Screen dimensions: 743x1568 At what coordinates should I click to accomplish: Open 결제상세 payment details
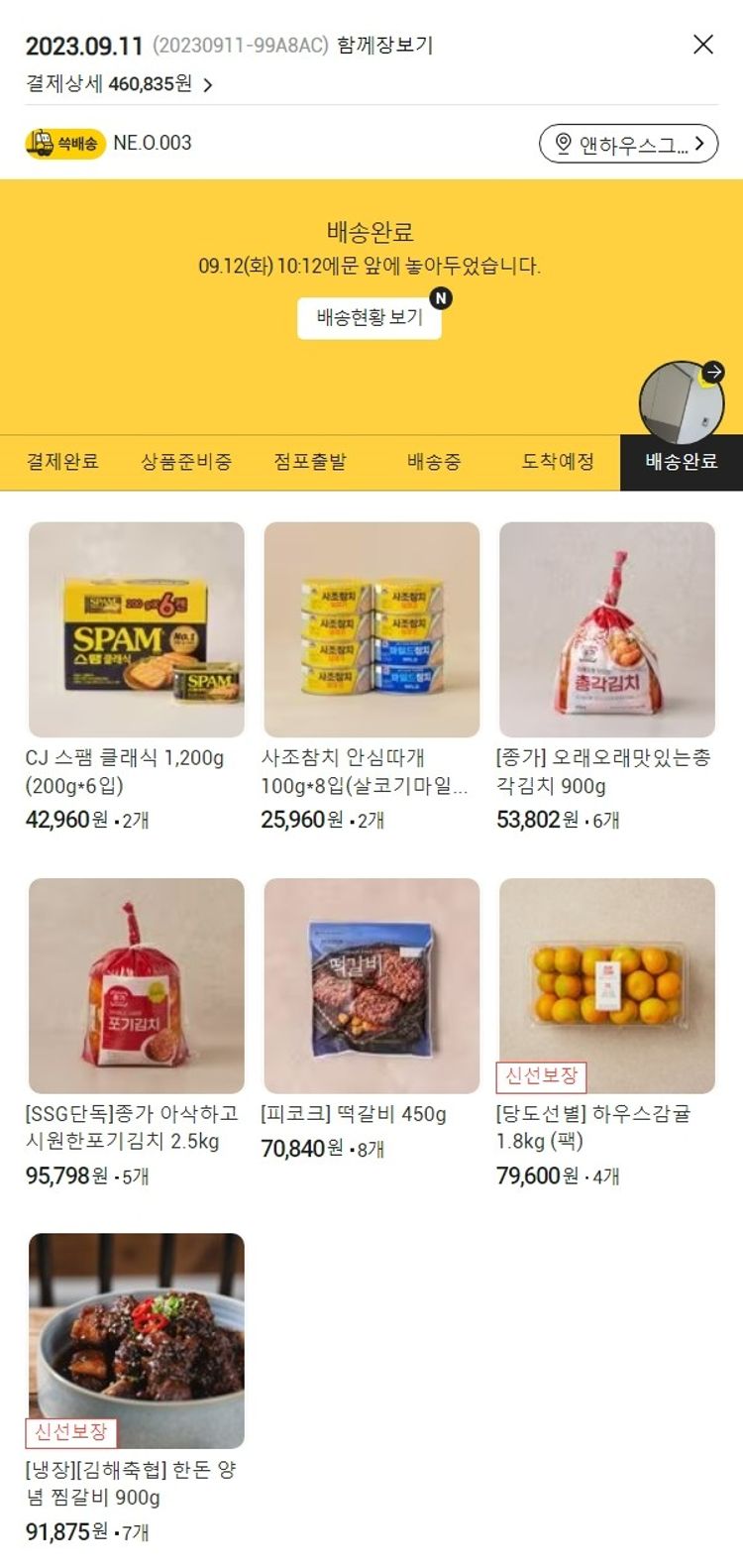pos(119,84)
